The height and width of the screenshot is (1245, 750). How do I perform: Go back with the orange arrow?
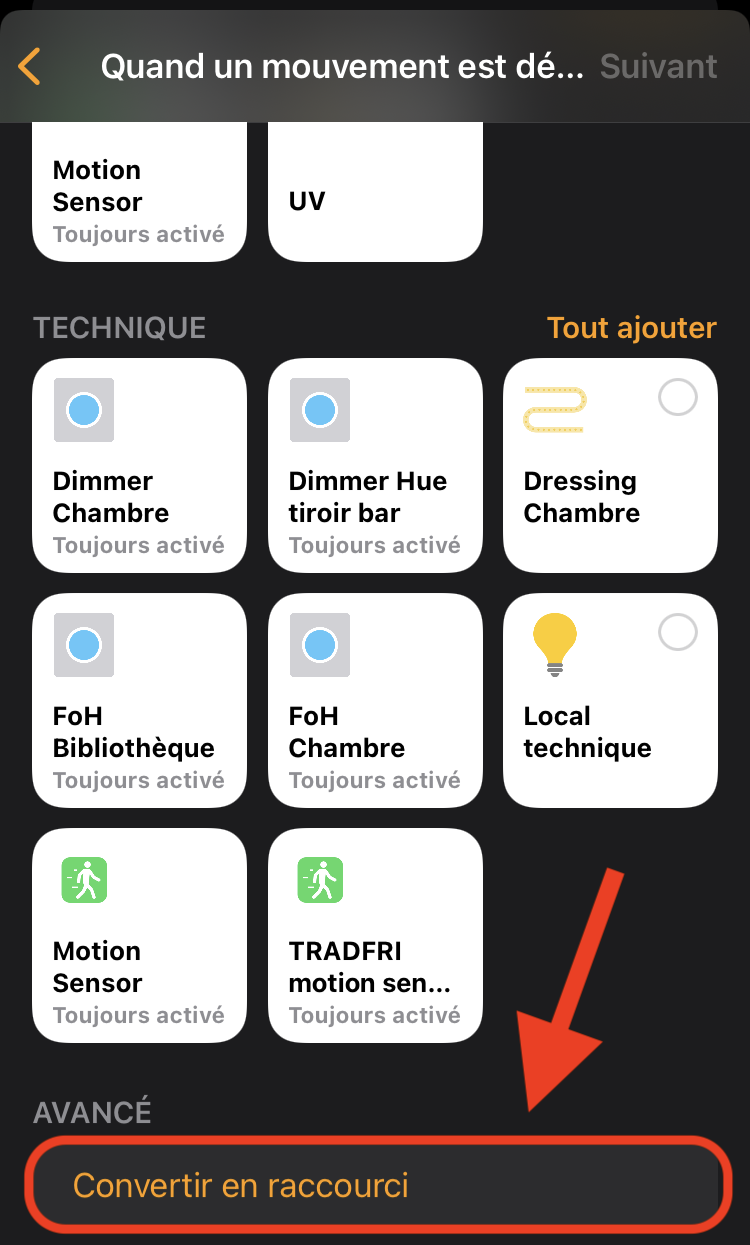30,67
